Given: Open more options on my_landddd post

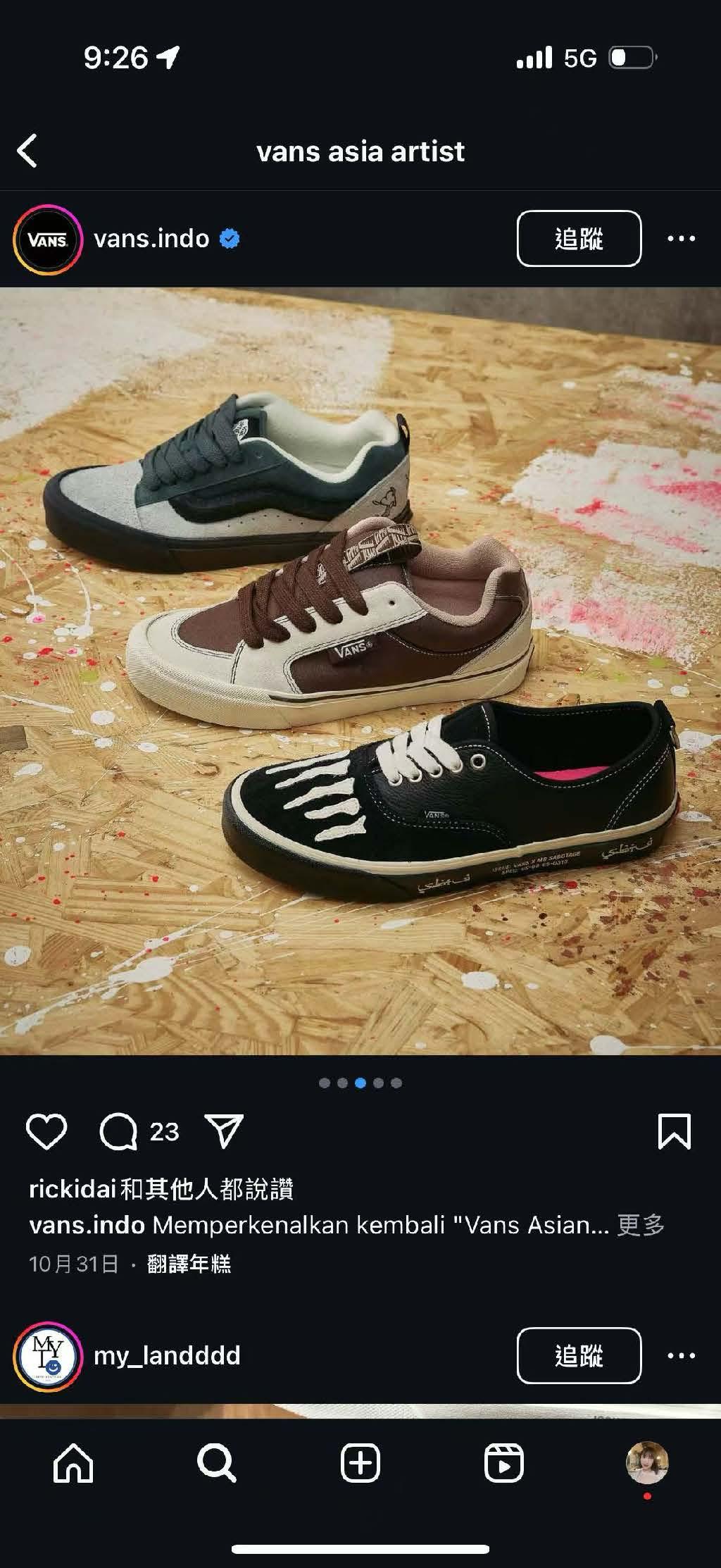Looking at the screenshot, I should 681,1355.
